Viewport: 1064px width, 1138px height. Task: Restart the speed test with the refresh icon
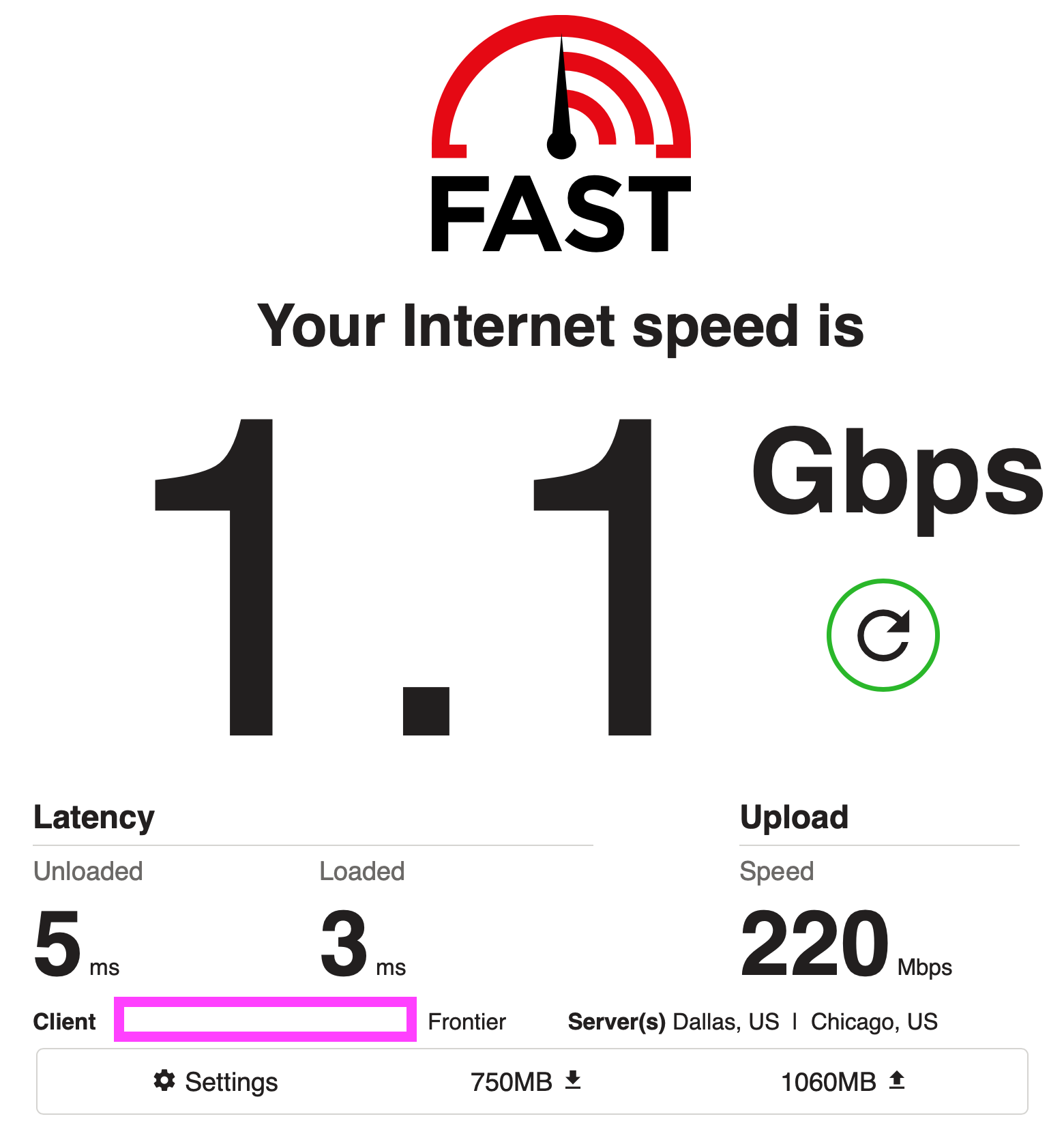pyautogui.click(x=883, y=635)
